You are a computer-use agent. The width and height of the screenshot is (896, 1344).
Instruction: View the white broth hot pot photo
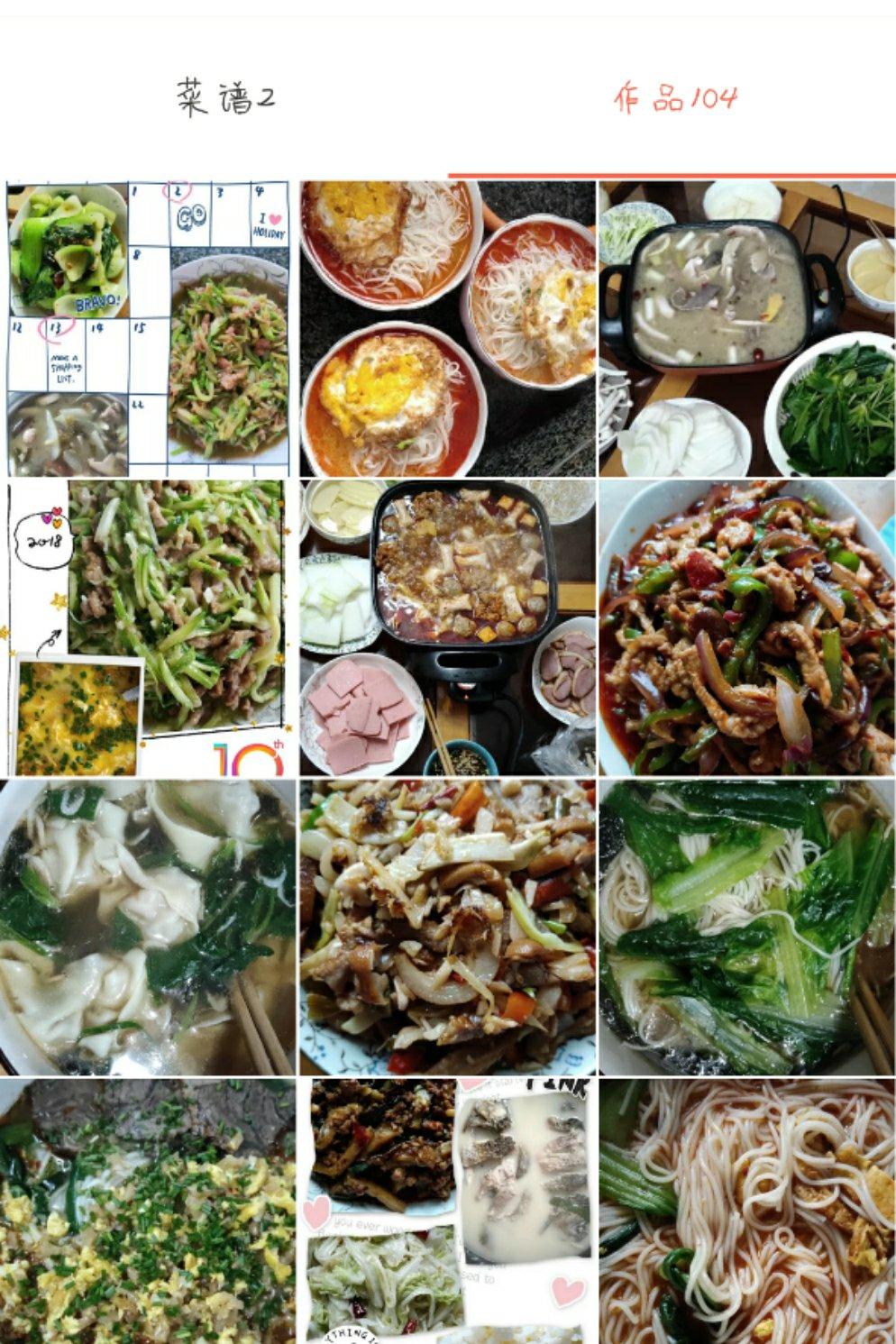click(x=746, y=329)
